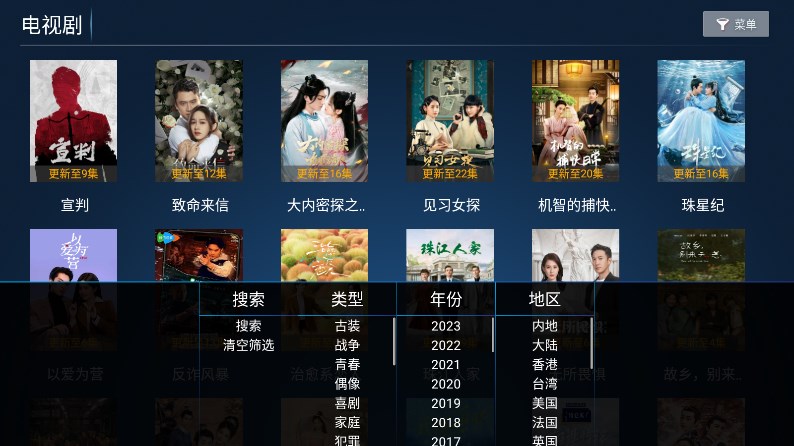Pick year 2019 in the list
Screen dimensions: 794x446
pyautogui.click(x=446, y=403)
